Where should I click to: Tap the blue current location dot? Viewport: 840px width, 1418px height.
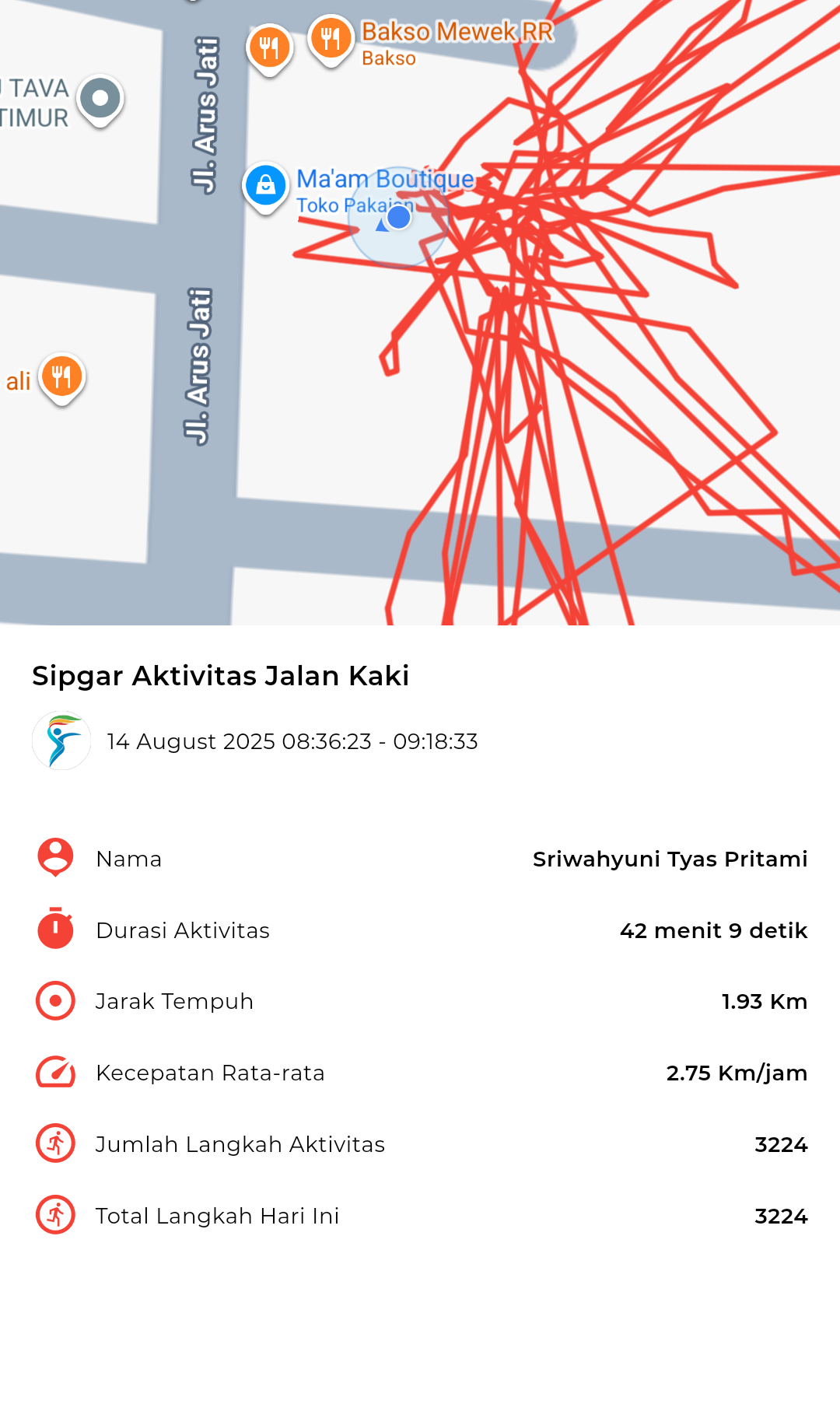coord(399,217)
